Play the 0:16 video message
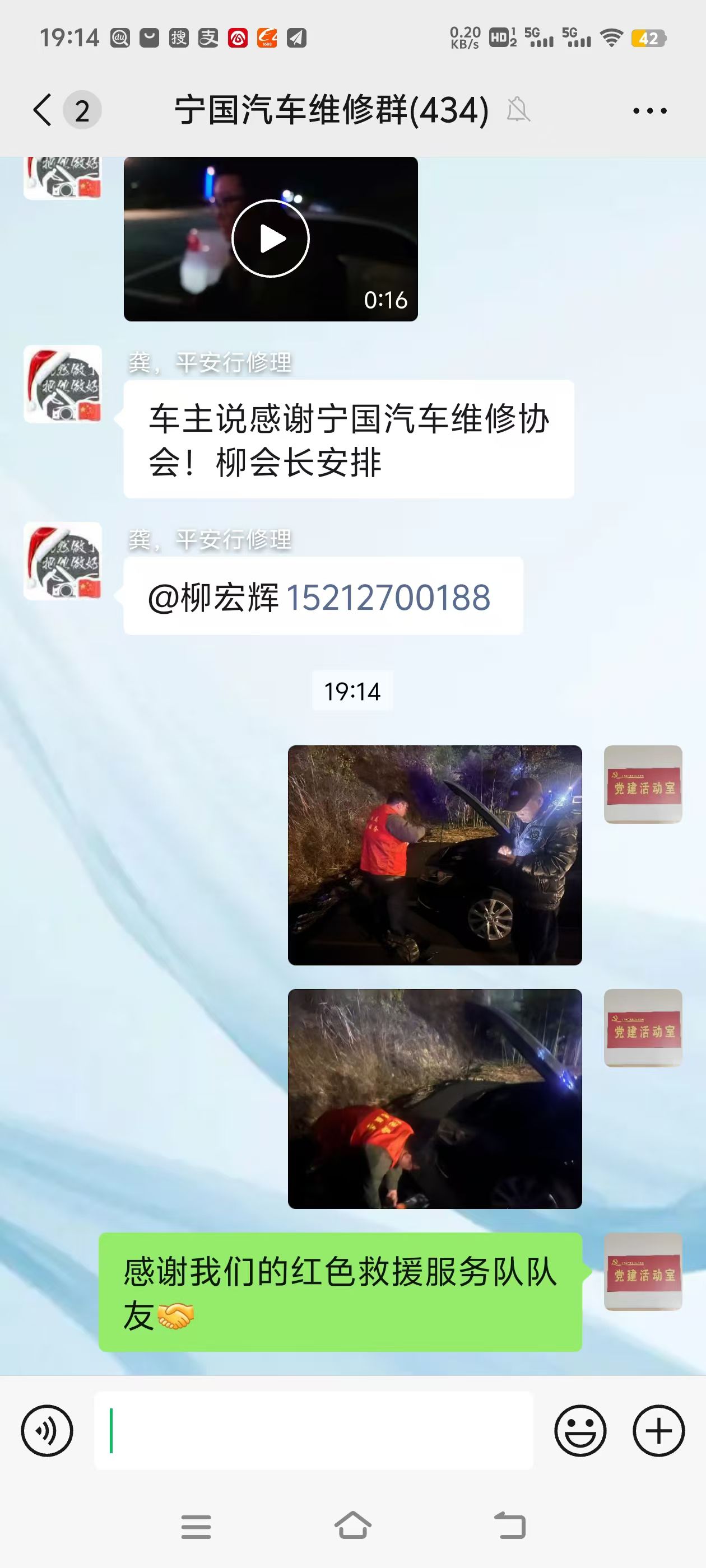Screen dimensions: 706x1568 tap(271, 239)
